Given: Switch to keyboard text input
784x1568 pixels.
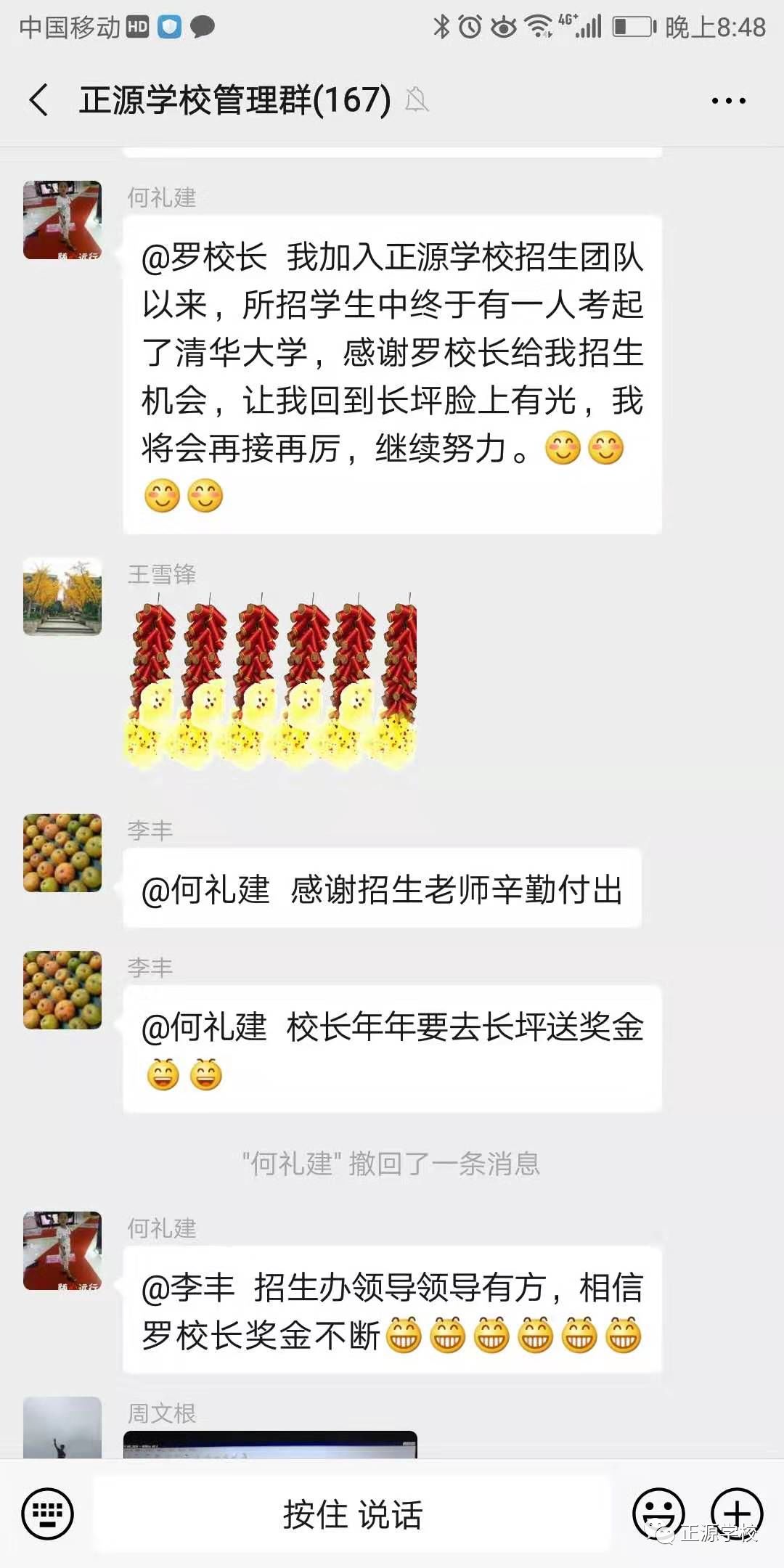Looking at the screenshot, I should pos(48,1514).
